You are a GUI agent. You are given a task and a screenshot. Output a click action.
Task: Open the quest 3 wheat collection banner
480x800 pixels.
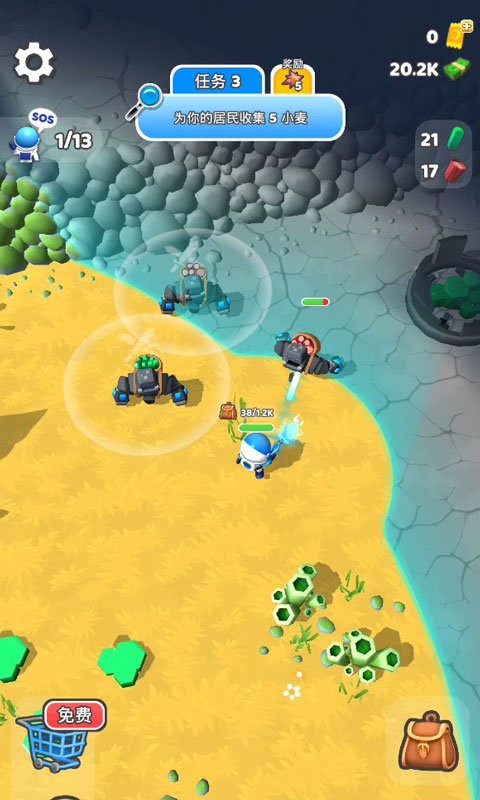pos(241,117)
